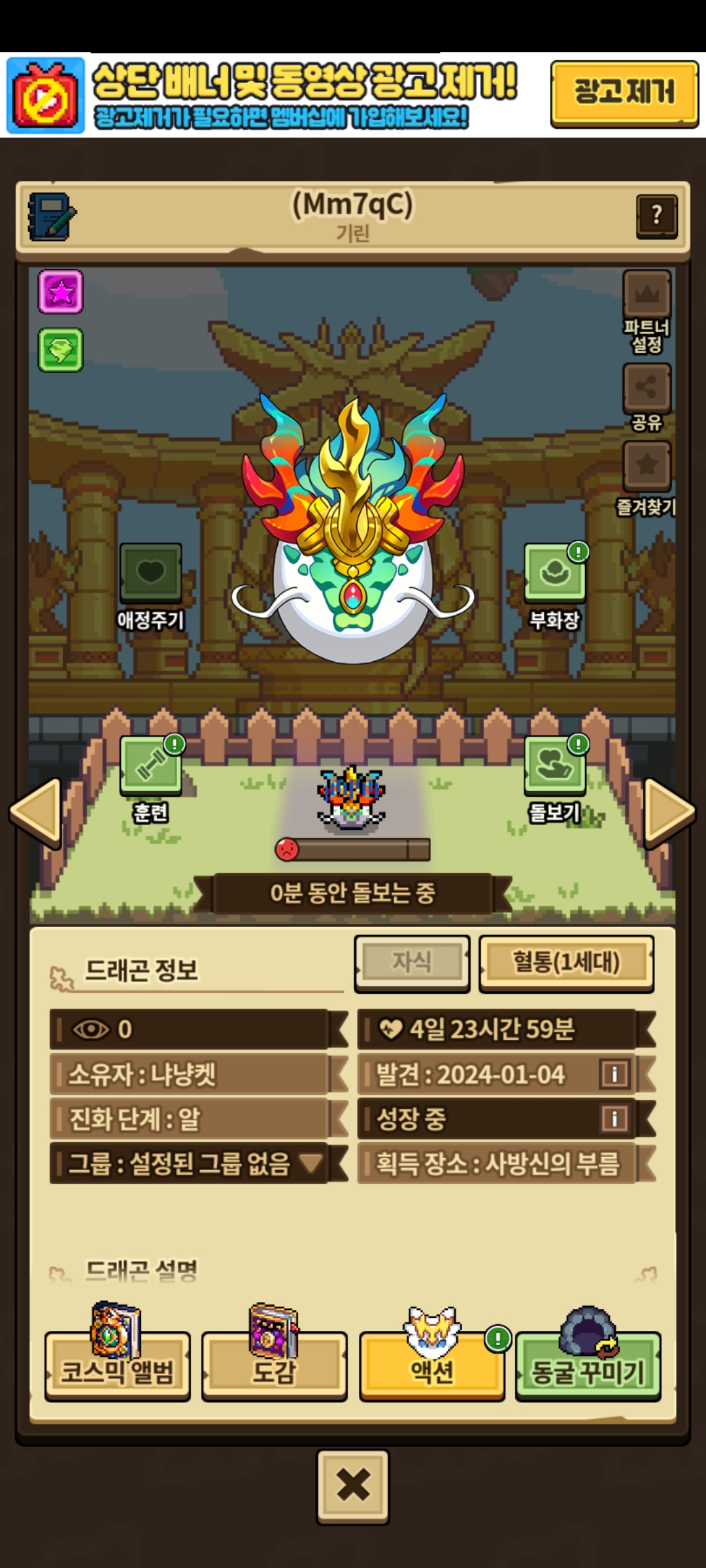The height and width of the screenshot is (1568, 706).
Task: Open the 부화장 hatchery button
Action: coord(555,587)
